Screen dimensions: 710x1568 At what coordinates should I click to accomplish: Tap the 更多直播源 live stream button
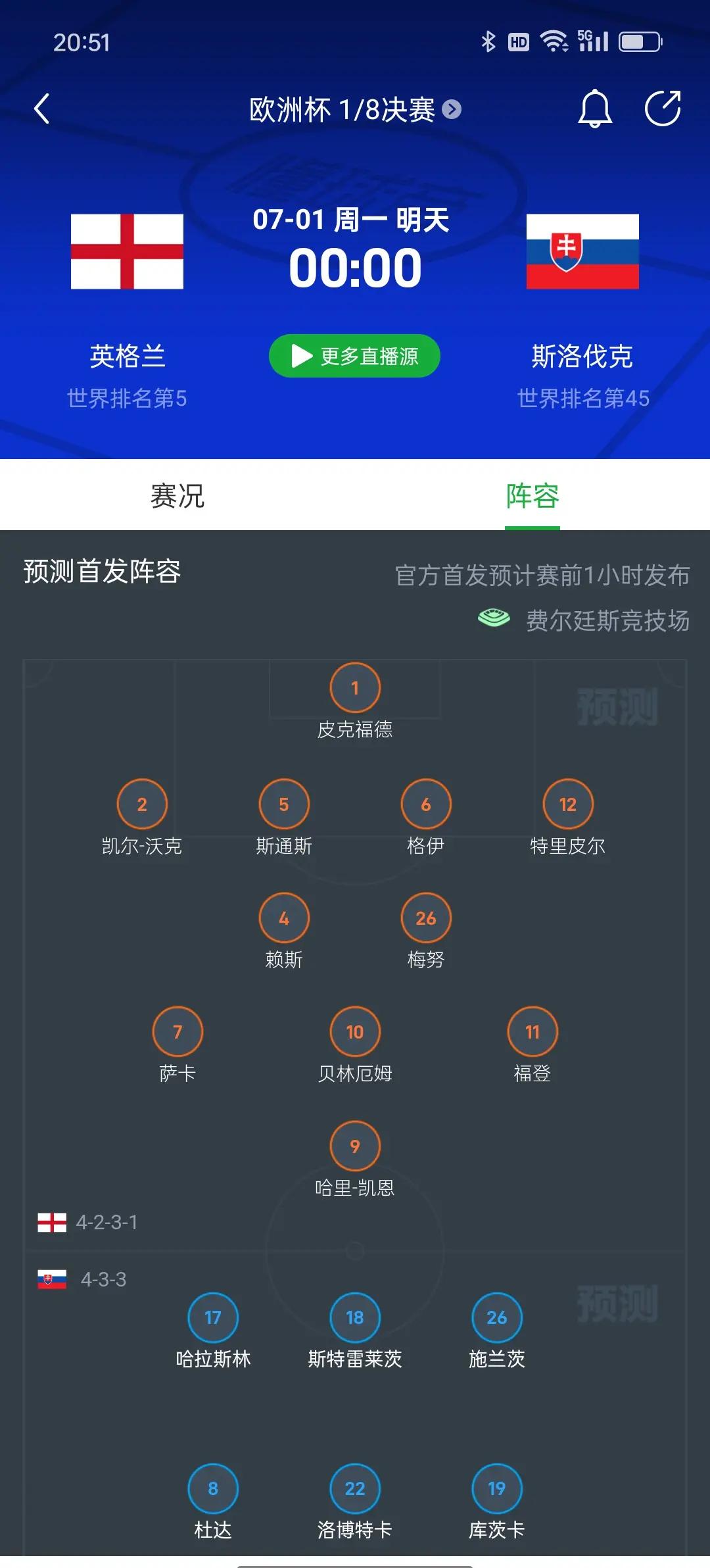click(x=354, y=356)
